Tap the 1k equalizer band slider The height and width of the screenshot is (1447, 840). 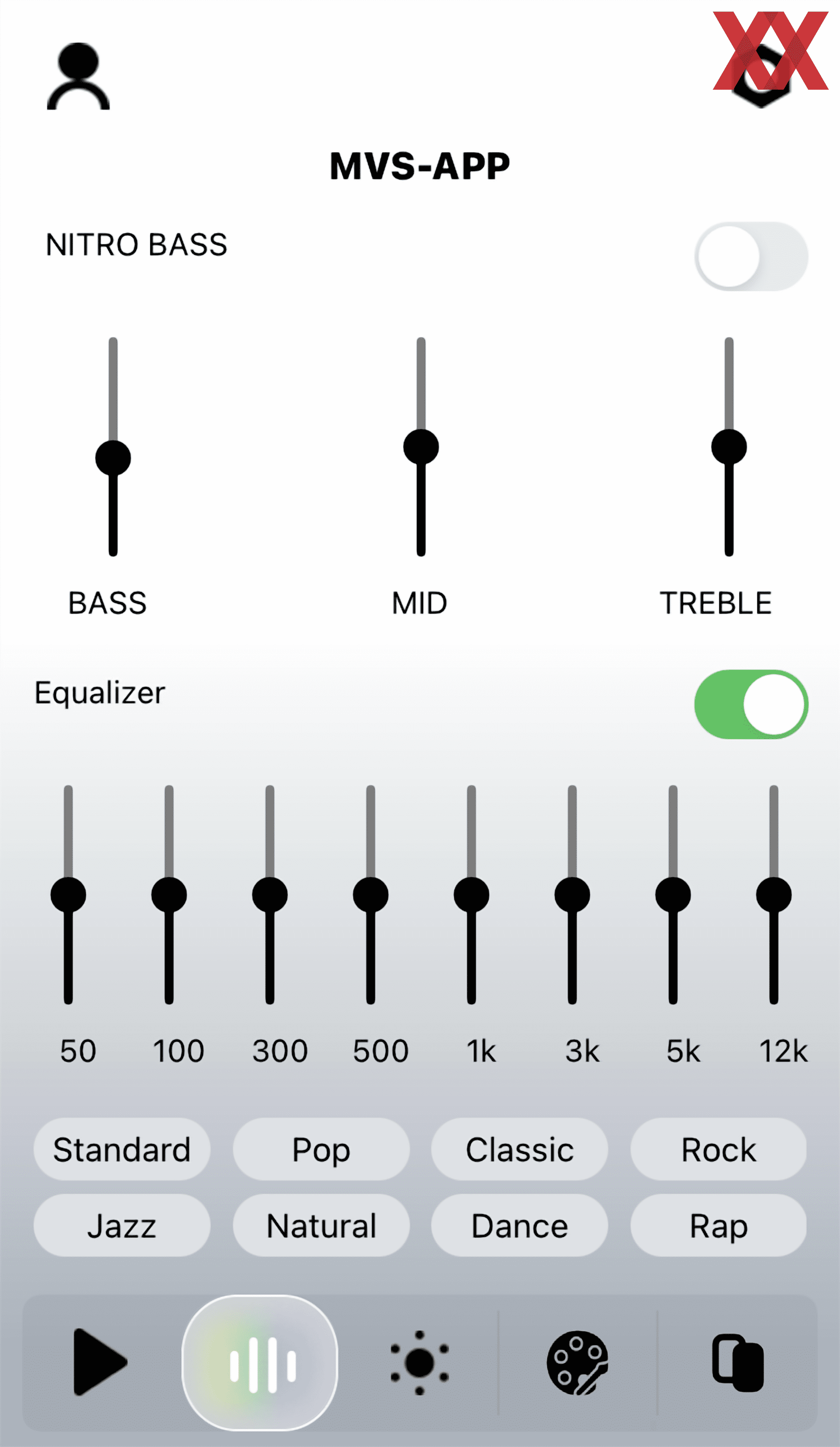pyautogui.click(x=471, y=895)
